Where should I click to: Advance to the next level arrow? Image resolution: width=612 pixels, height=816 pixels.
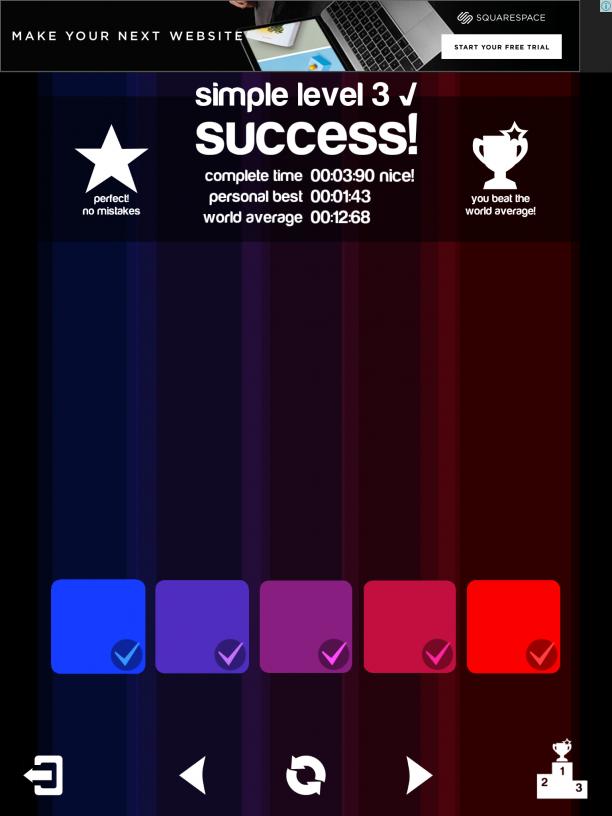(x=419, y=775)
